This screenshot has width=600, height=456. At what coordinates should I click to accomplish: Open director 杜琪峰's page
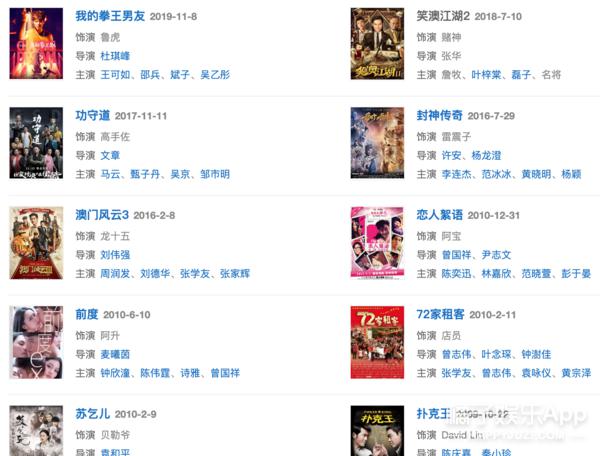pos(115,56)
